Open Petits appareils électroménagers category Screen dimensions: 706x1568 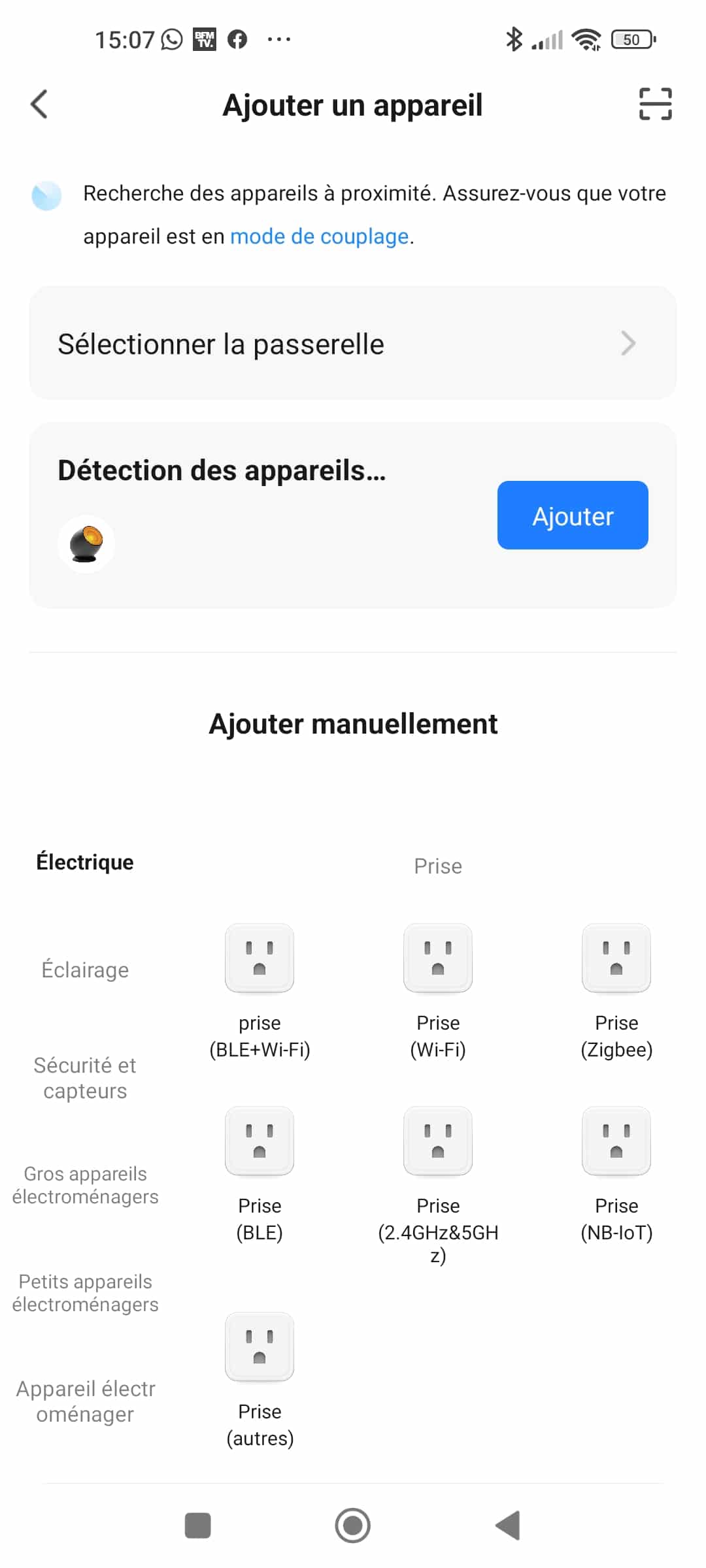coord(85,1293)
